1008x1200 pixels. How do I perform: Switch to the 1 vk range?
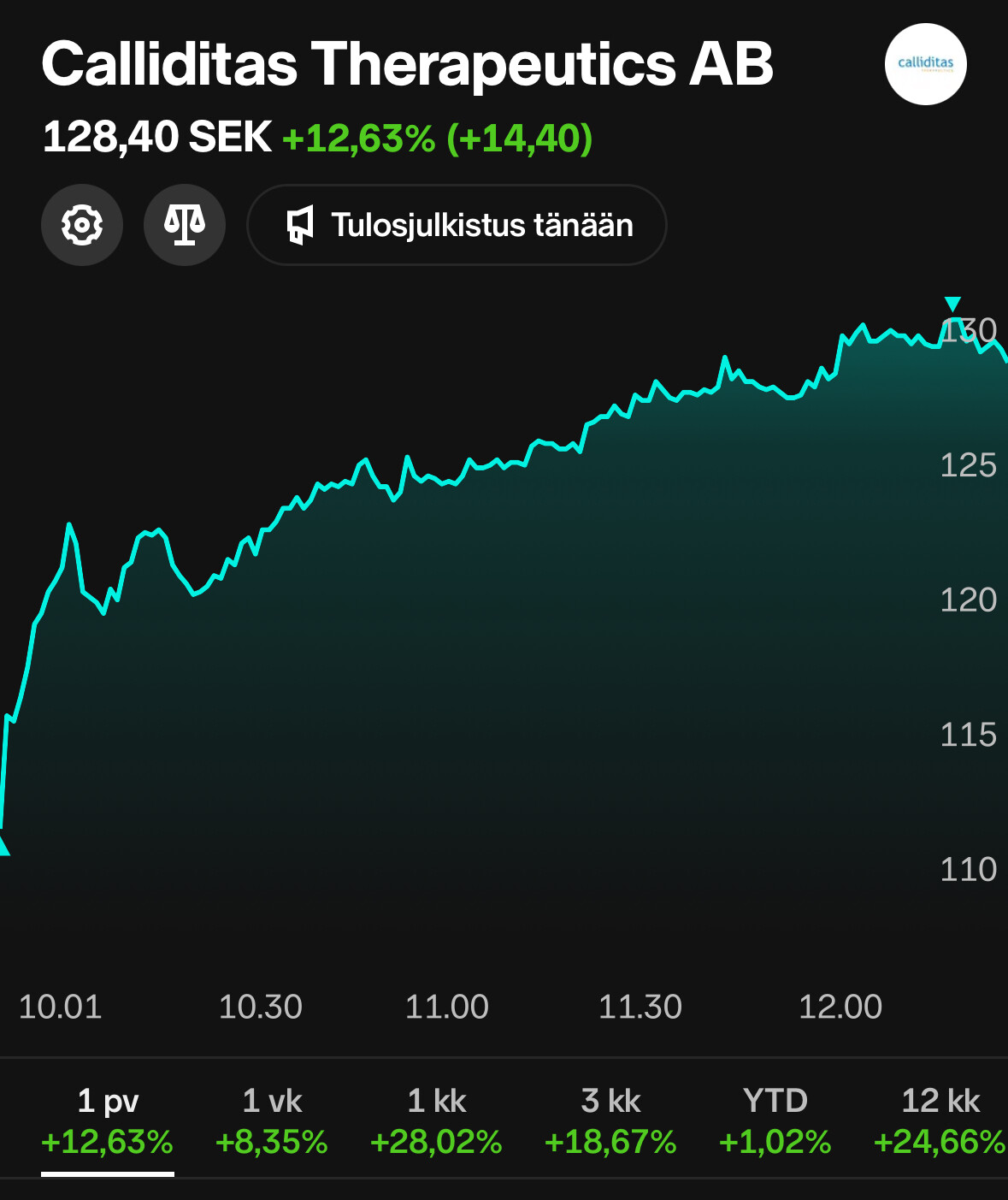pos(272,1120)
